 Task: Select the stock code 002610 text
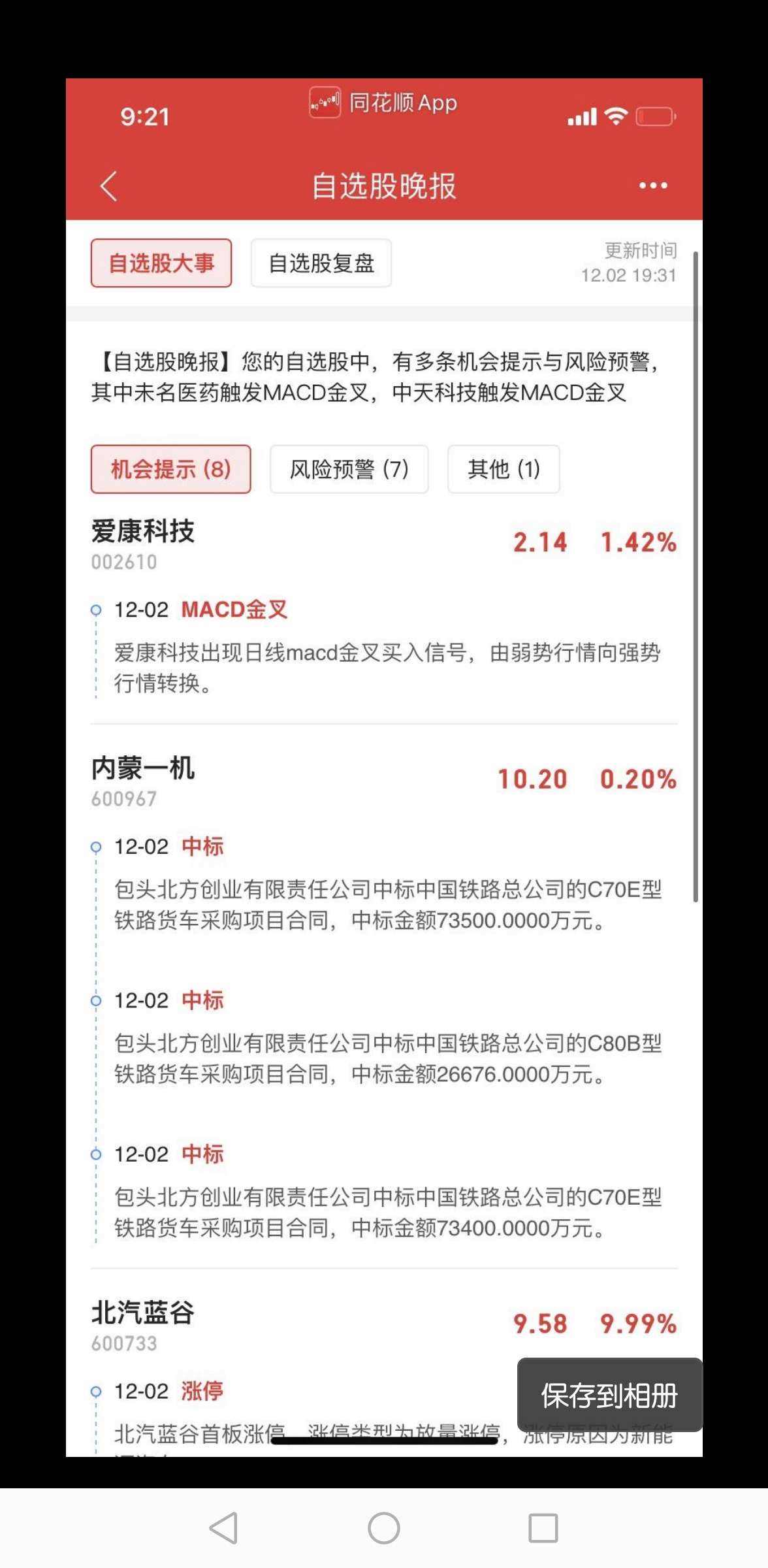(124, 561)
